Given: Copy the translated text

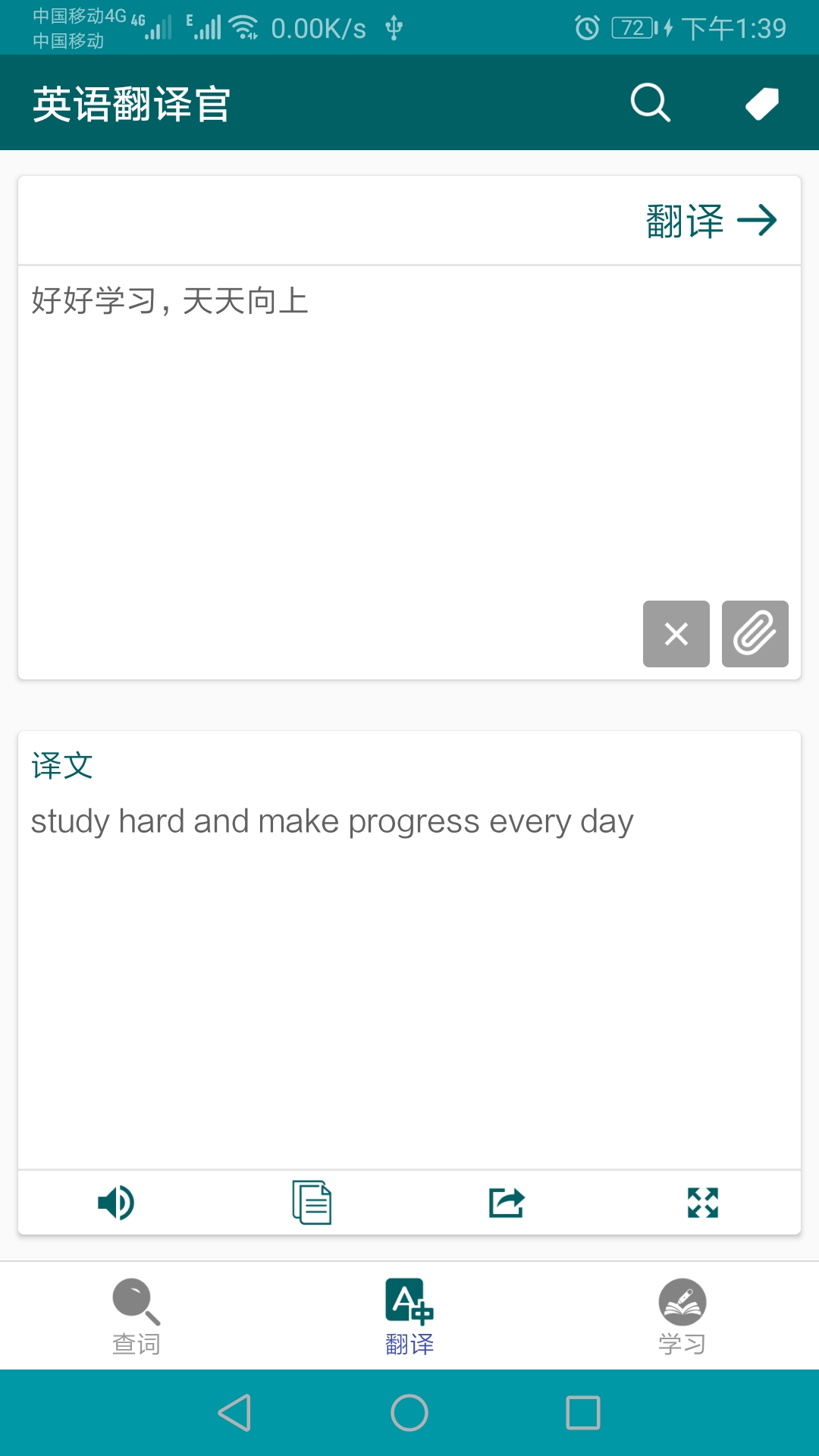Looking at the screenshot, I should [312, 1203].
